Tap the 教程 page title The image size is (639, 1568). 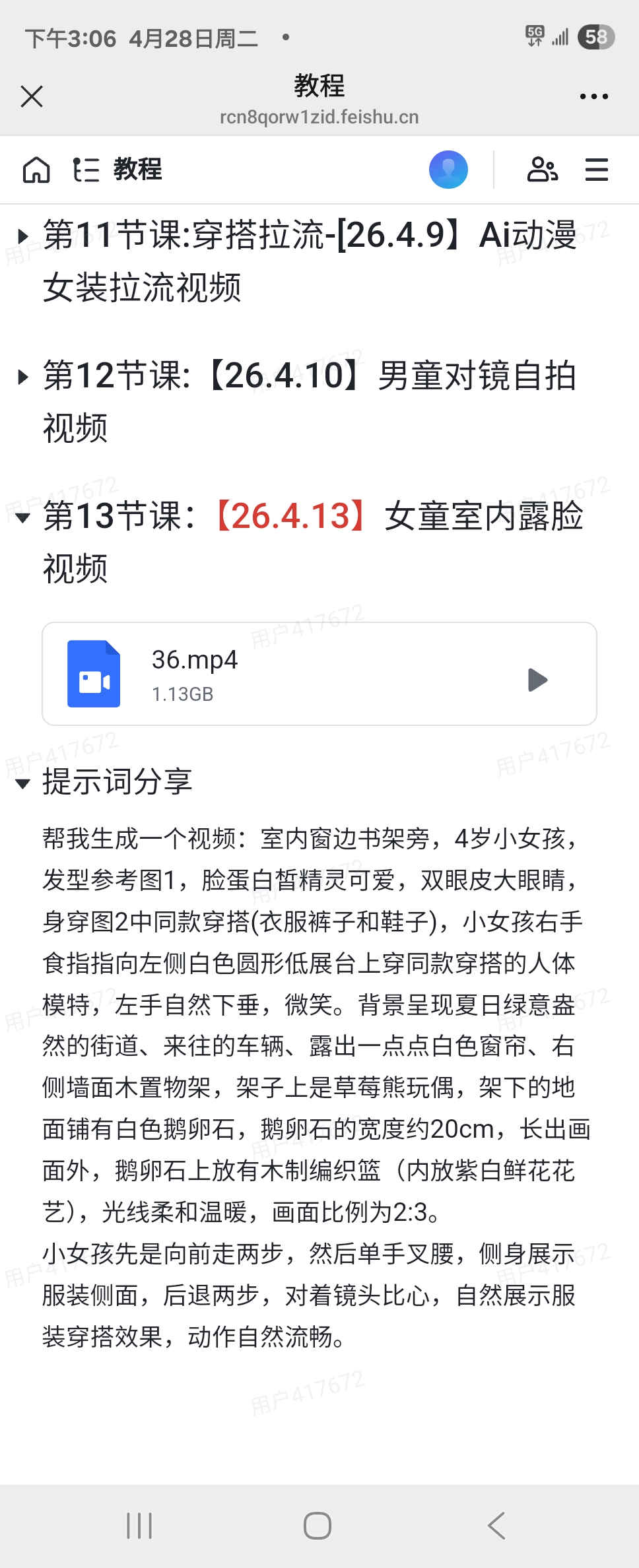319,85
